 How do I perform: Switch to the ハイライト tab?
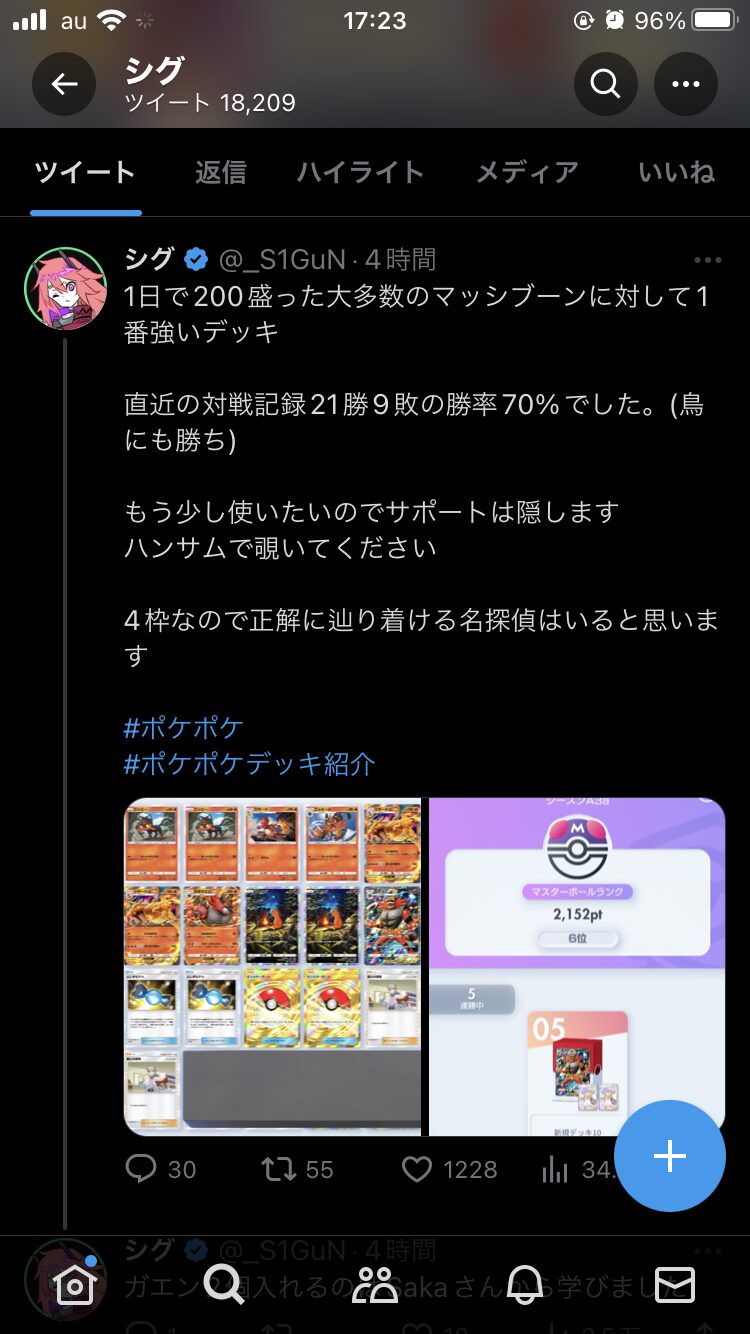tap(360, 172)
